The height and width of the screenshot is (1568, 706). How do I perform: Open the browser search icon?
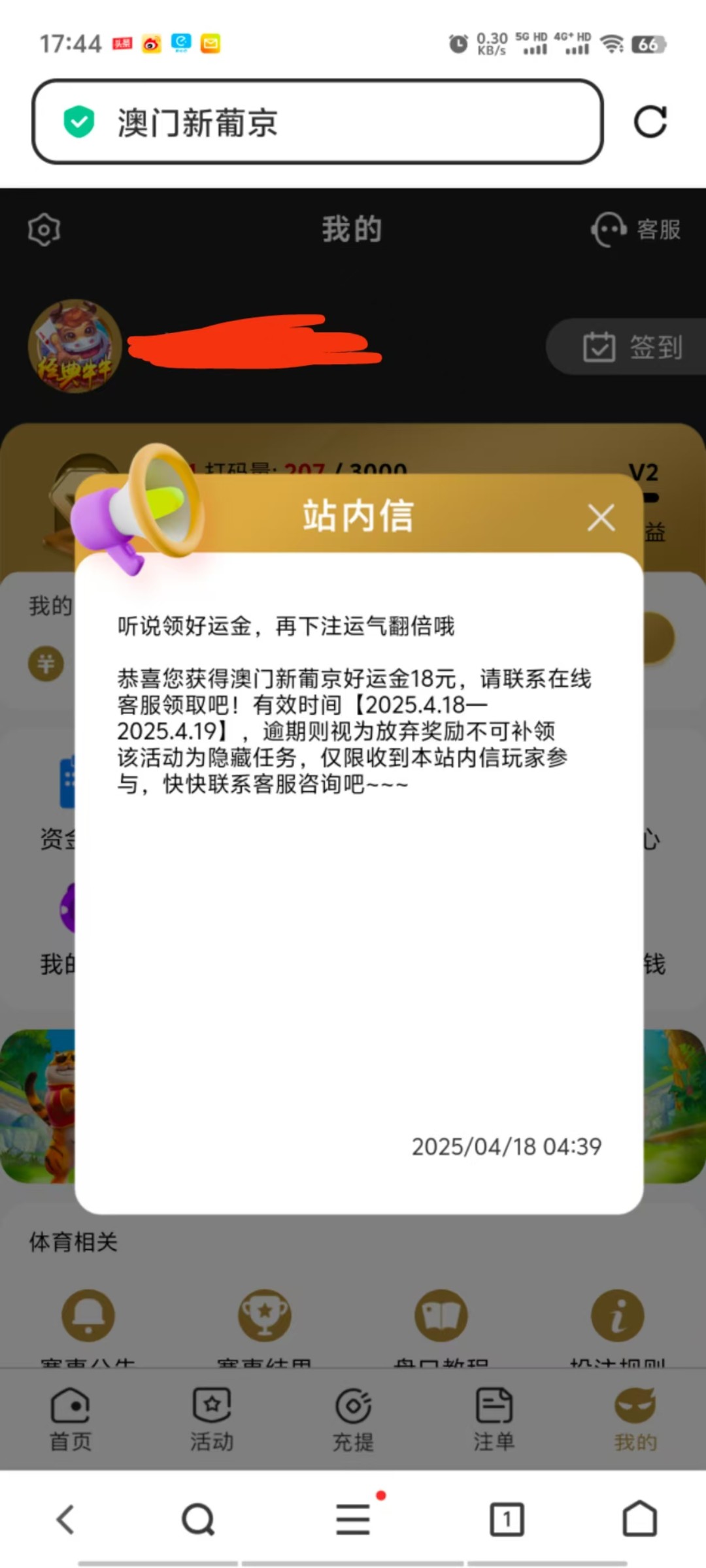pos(198,1519)
